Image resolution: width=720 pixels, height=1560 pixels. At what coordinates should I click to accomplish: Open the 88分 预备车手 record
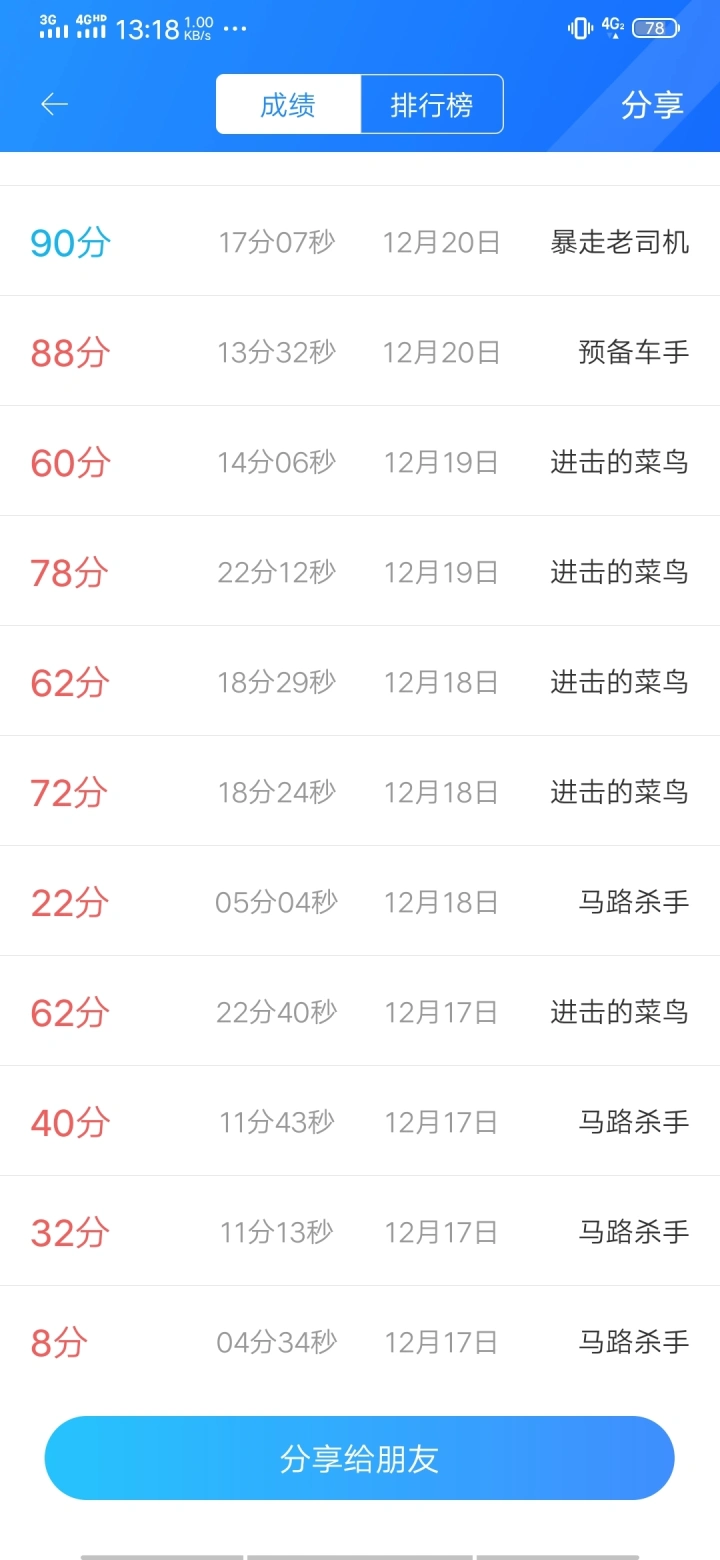click(x=360, y=351)
